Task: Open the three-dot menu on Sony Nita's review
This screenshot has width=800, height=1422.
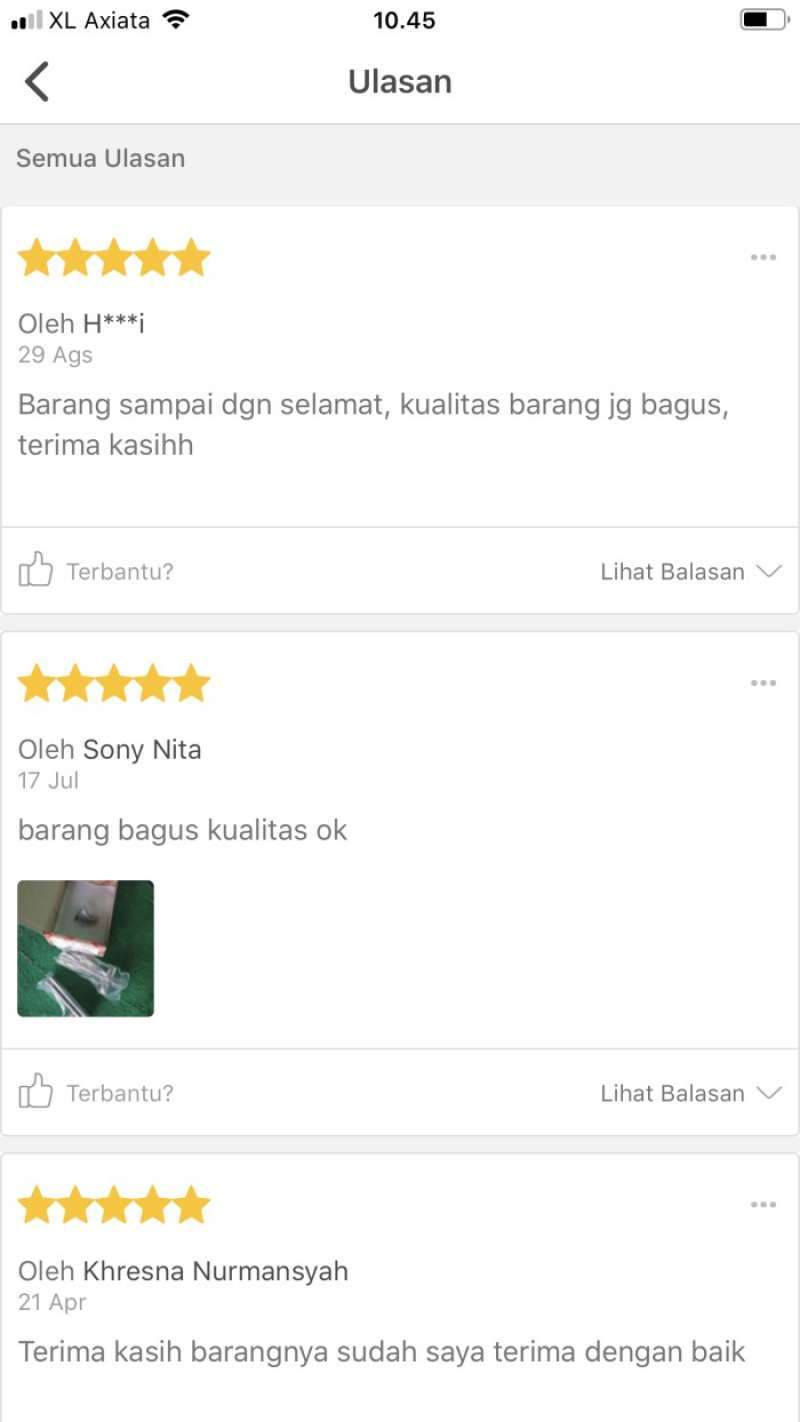Action: click(762, 682)
